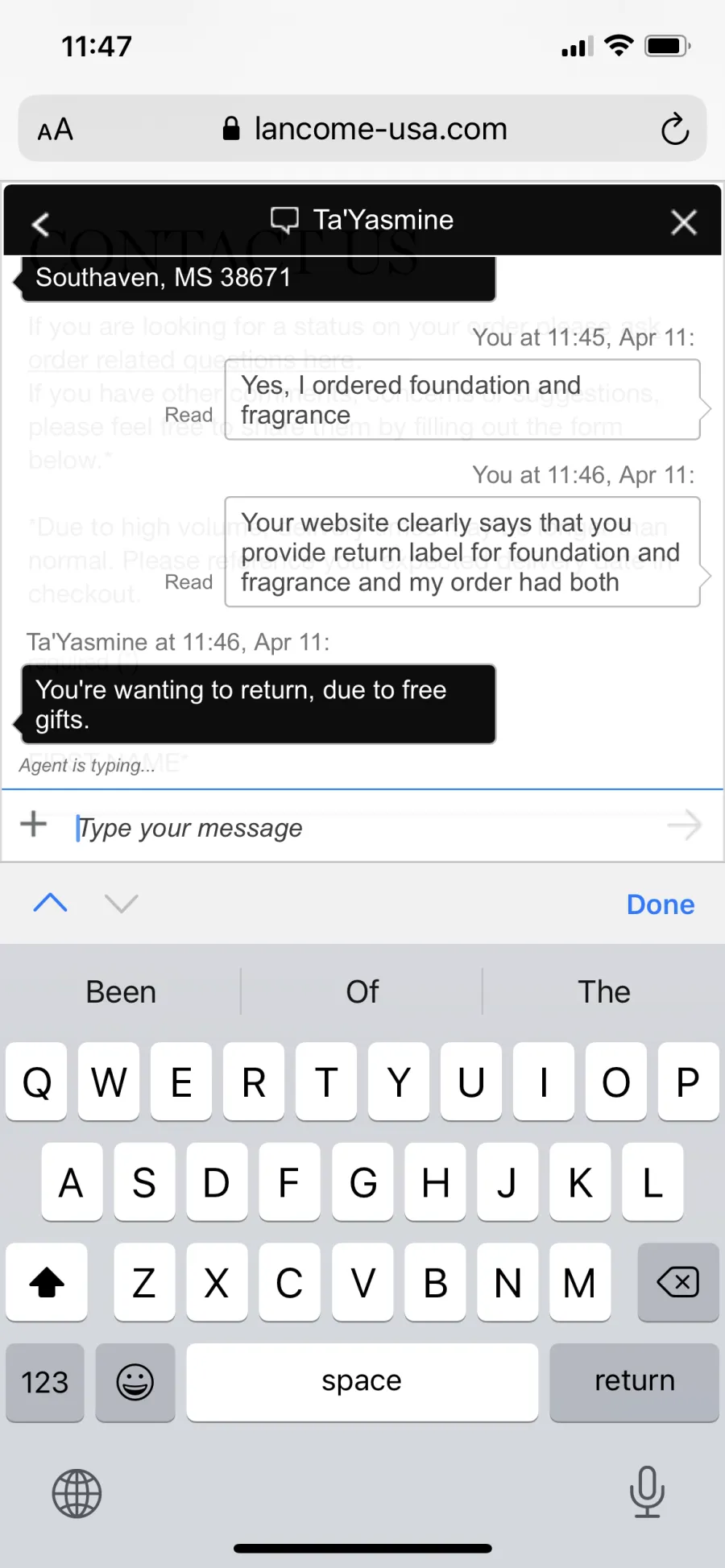Viewport: 725px width, 1568px height.
Task: Hit the backspace key
Action: point(677,1282)
